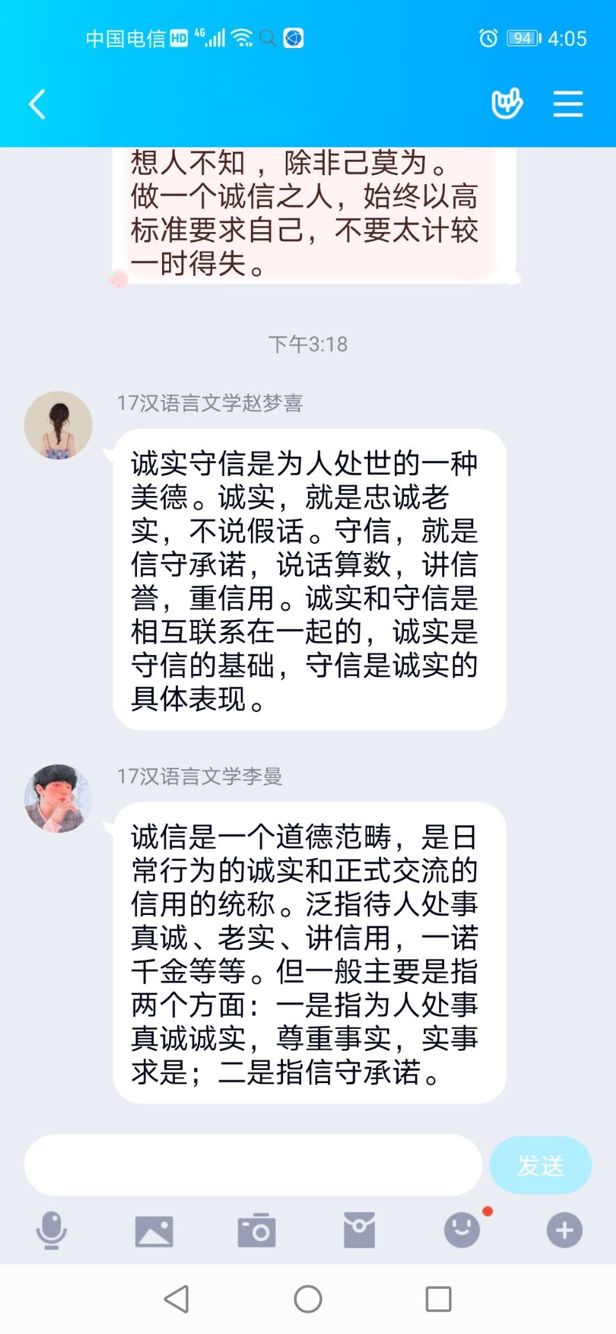
Task: Open the red packet option
Action: [x=359, y=1230]
